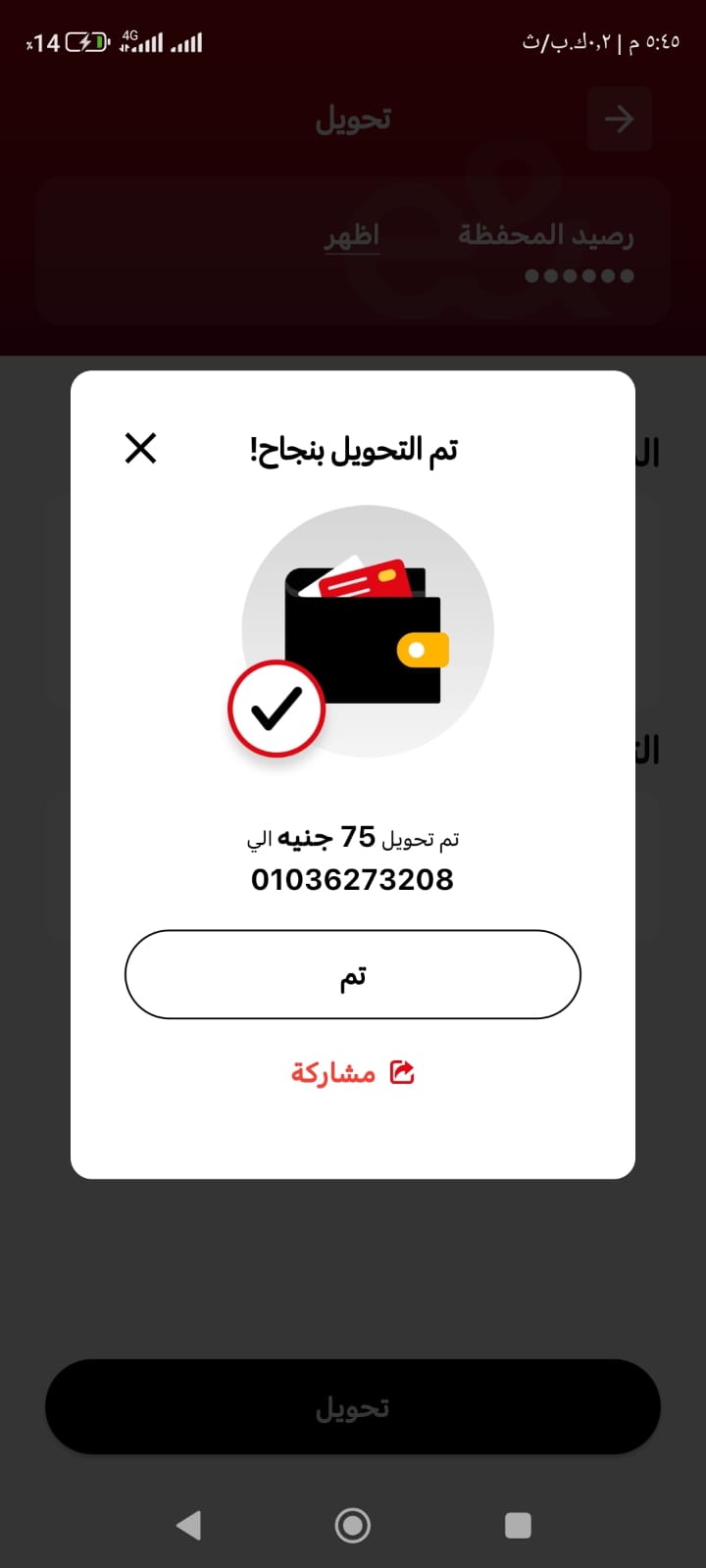
Task: Tap the تم (Done) button
Action: [x=353, y=975]
